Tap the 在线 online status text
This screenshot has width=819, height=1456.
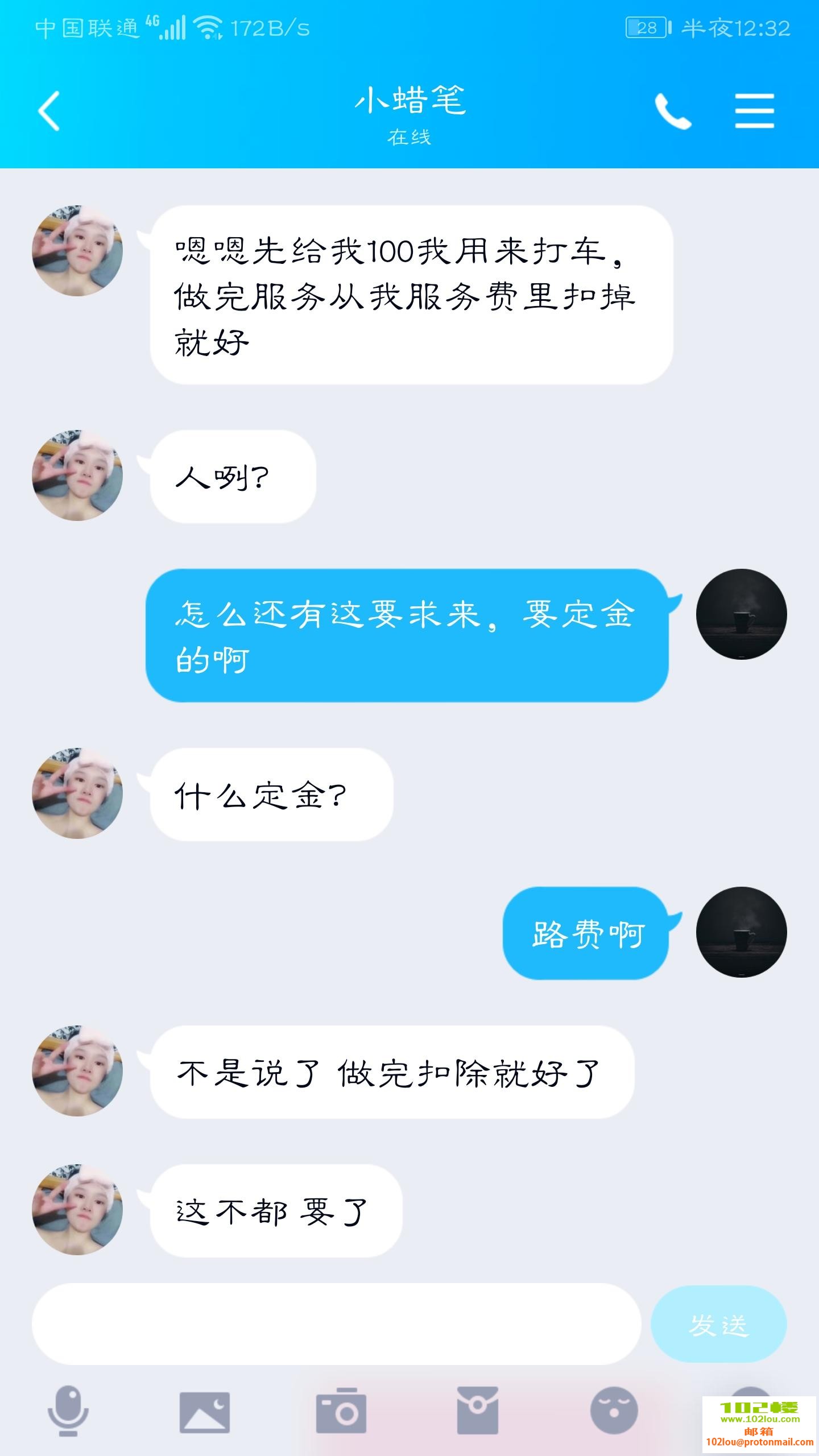[409, 136]
